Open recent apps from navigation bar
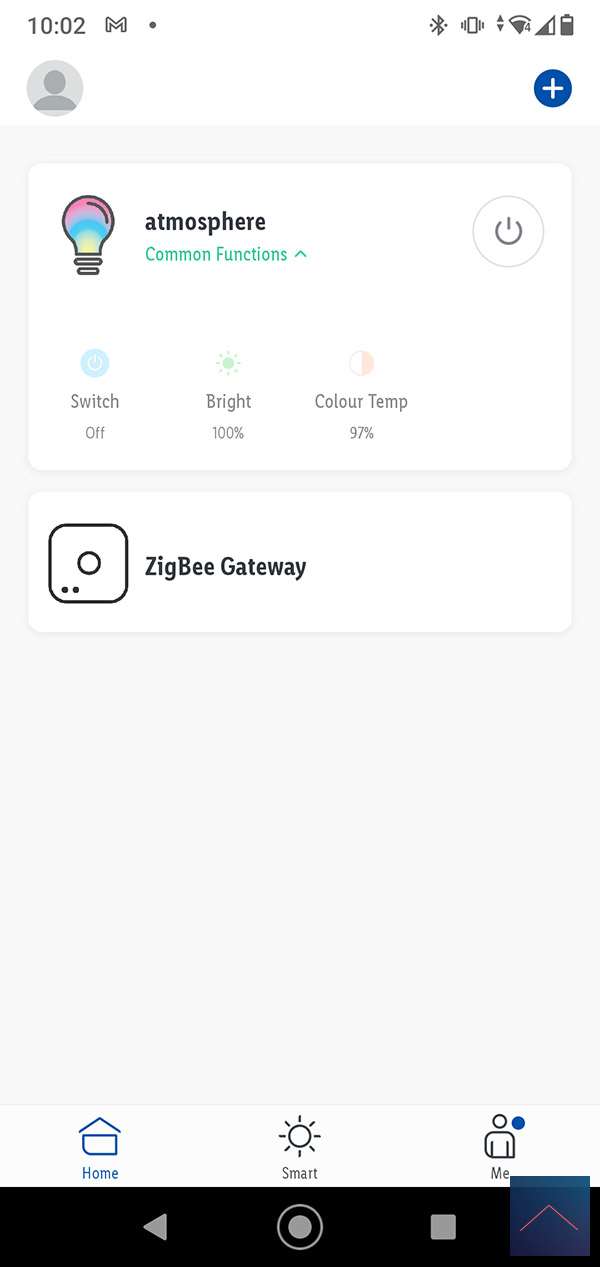The width and height of the screenshot is (600, 1267). pyautogui.click(x=442, y=1227)
